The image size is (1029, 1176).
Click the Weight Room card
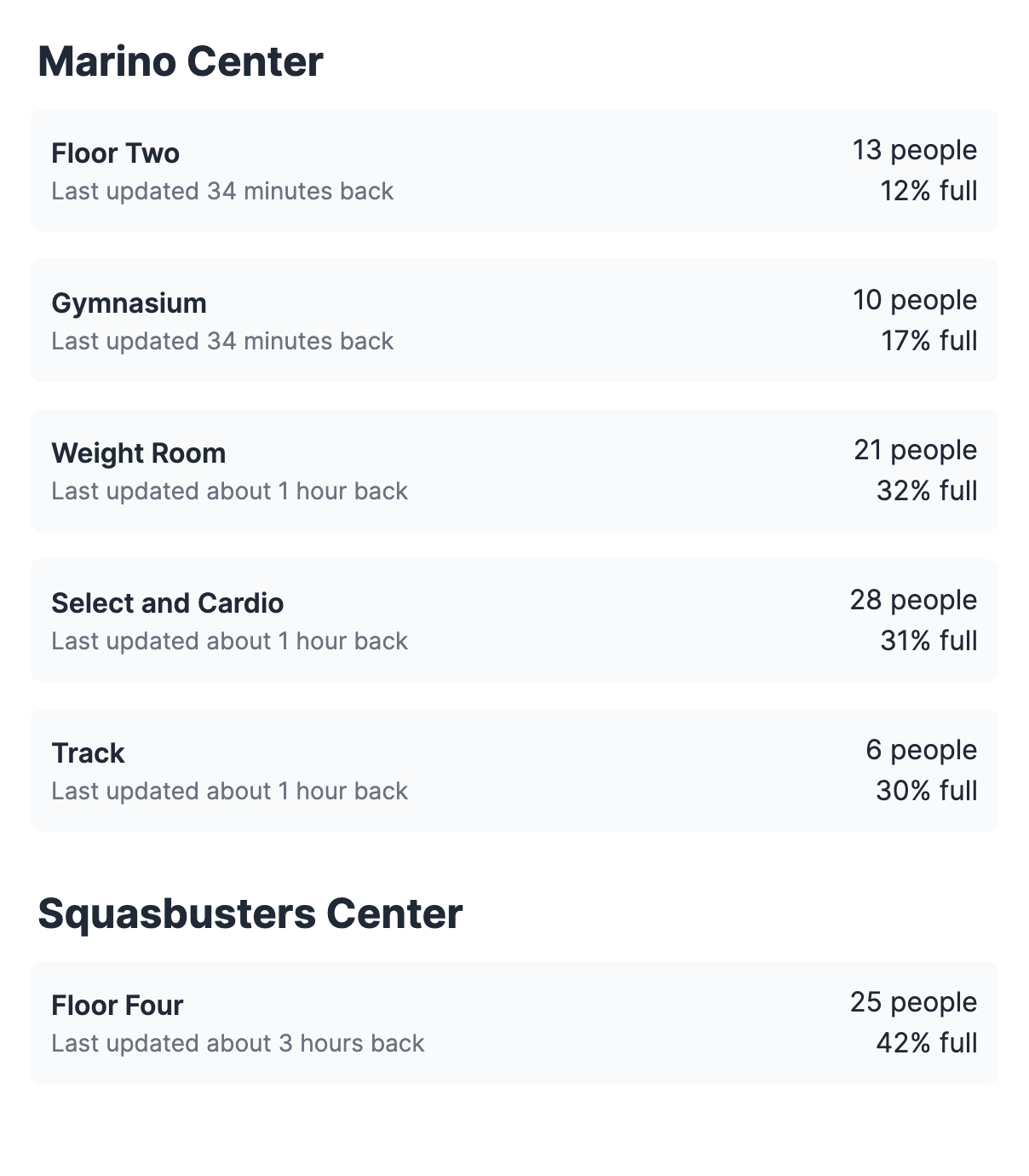coord(514,470)
